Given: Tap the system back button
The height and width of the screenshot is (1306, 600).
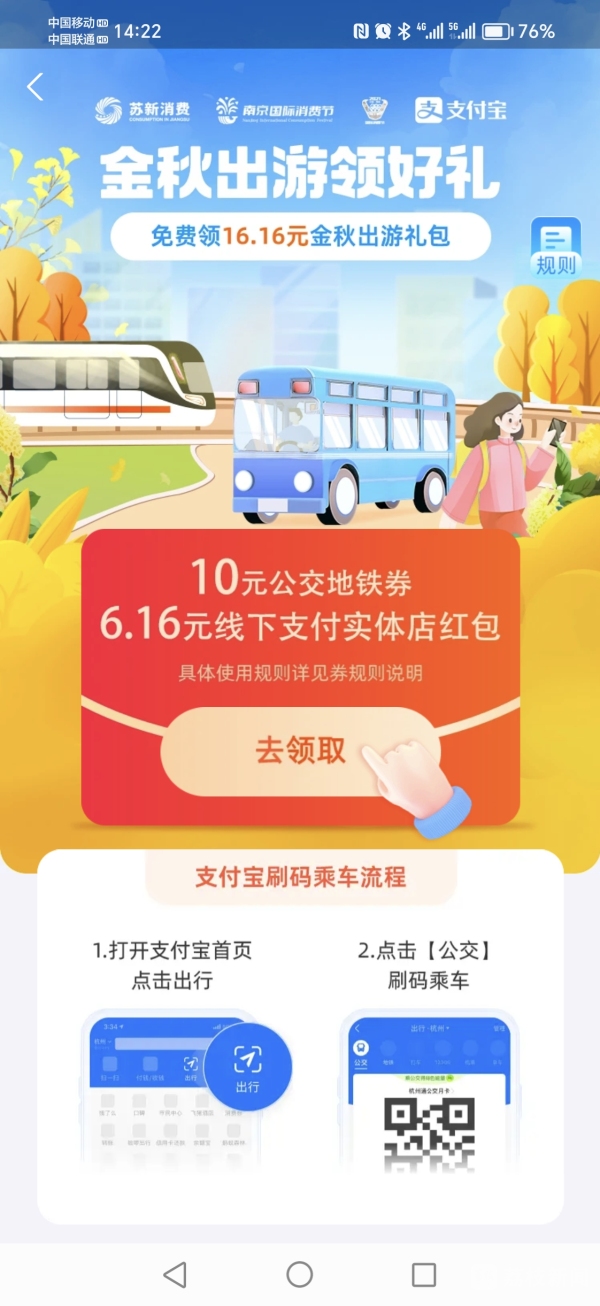Looking at the screenshot, I should coord(175,1274).
